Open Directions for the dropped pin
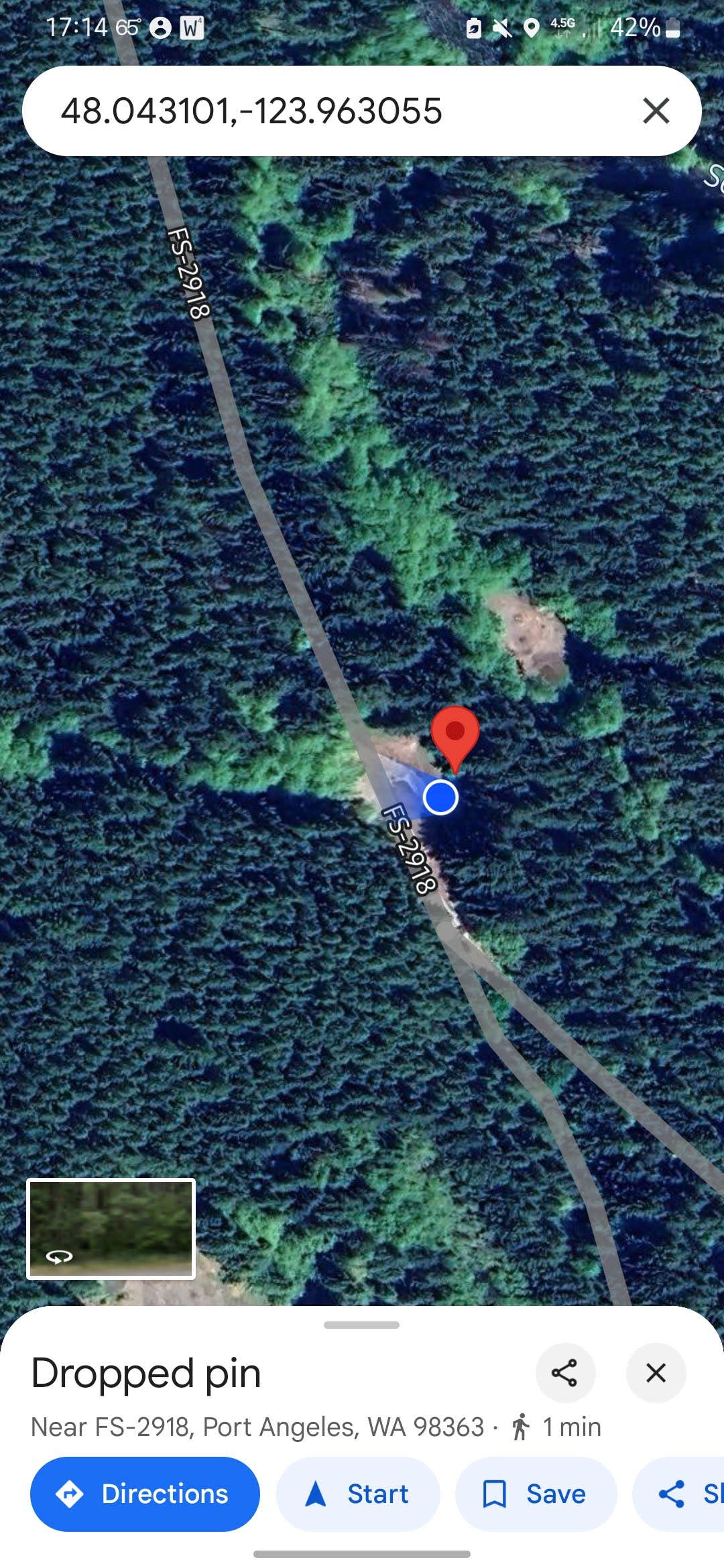 (x=144, y=1494)
